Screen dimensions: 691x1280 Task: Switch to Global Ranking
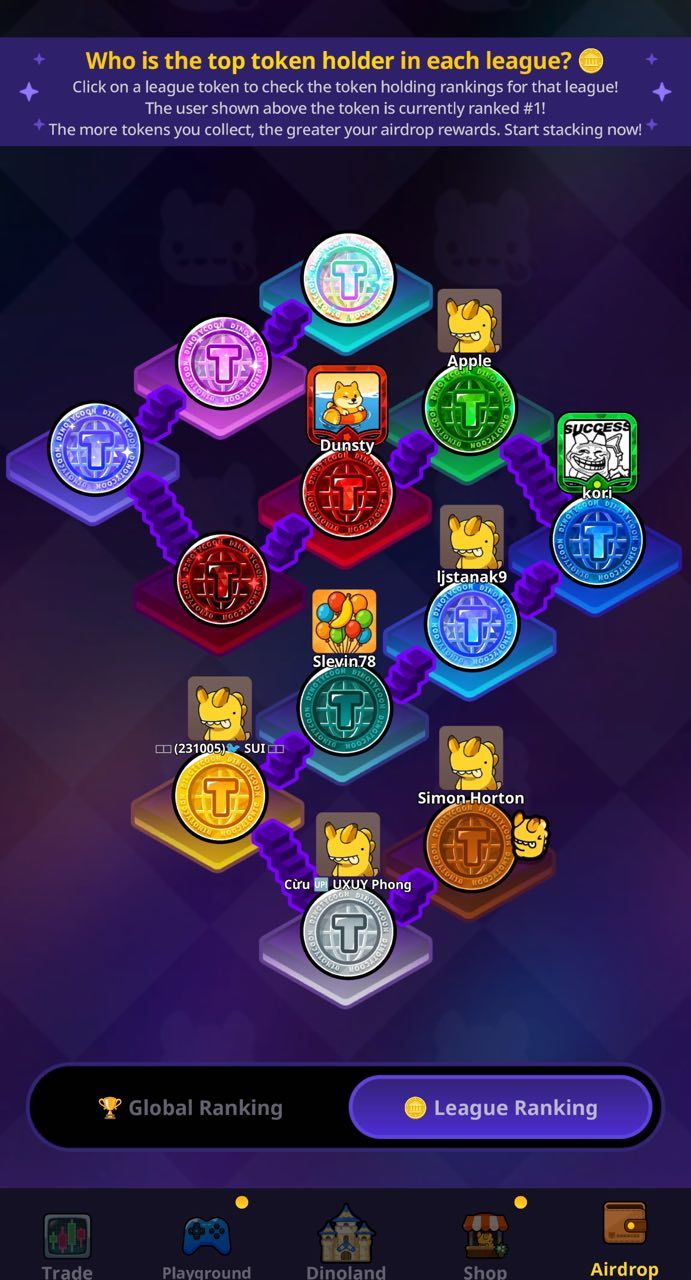click(191, 1107)
